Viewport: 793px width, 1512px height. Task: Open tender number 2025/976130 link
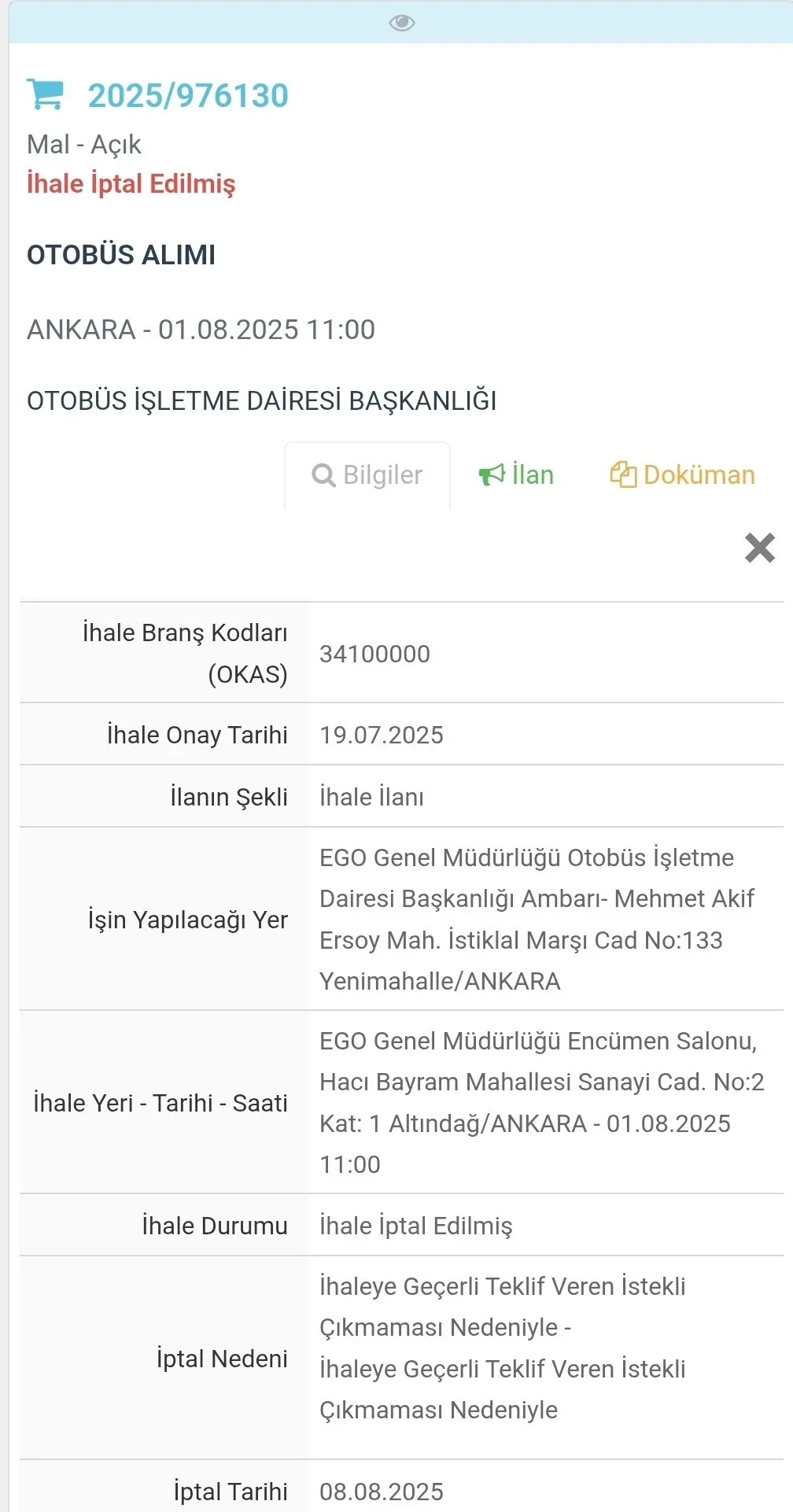pyautogui.click(x=188, y=96)
